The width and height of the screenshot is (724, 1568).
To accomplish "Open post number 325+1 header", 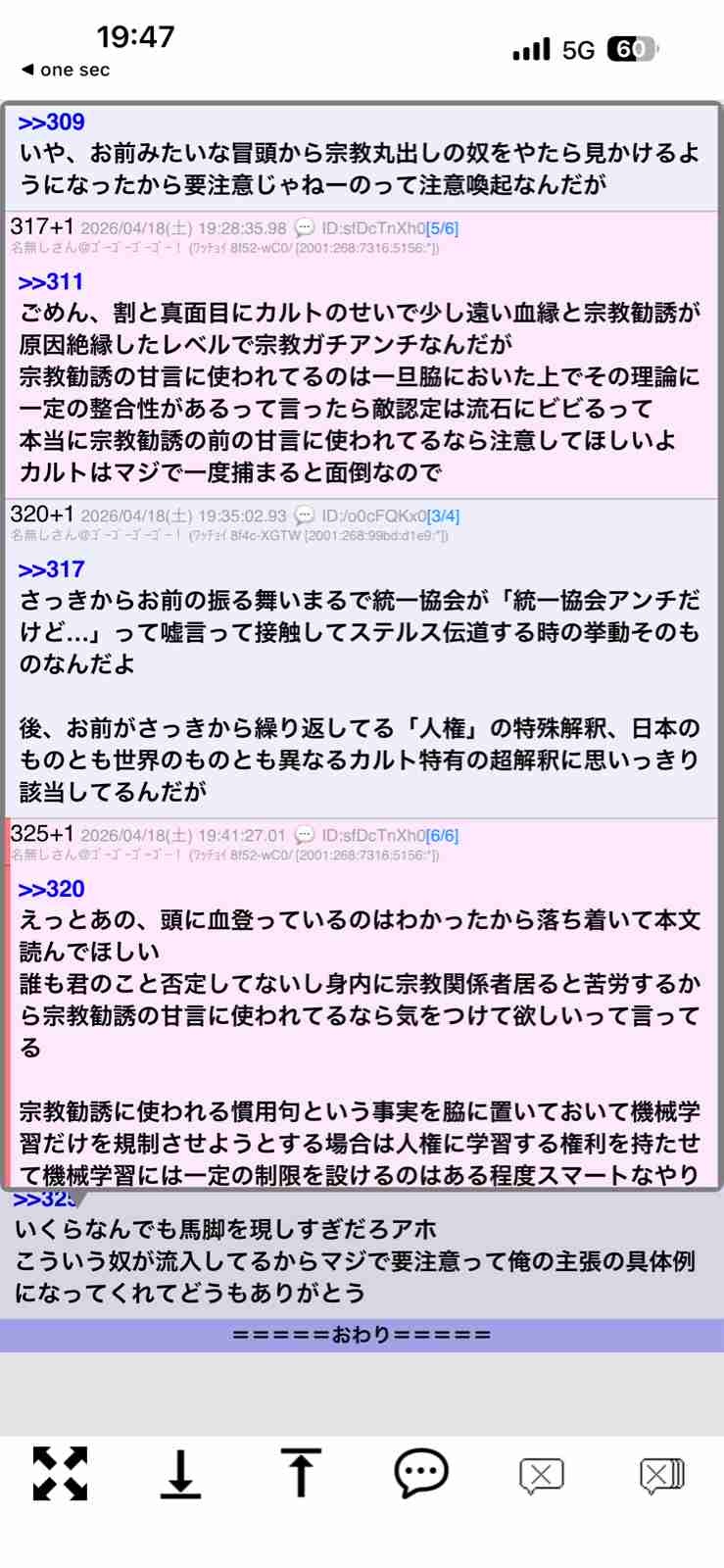I will (x=42, y=835).
